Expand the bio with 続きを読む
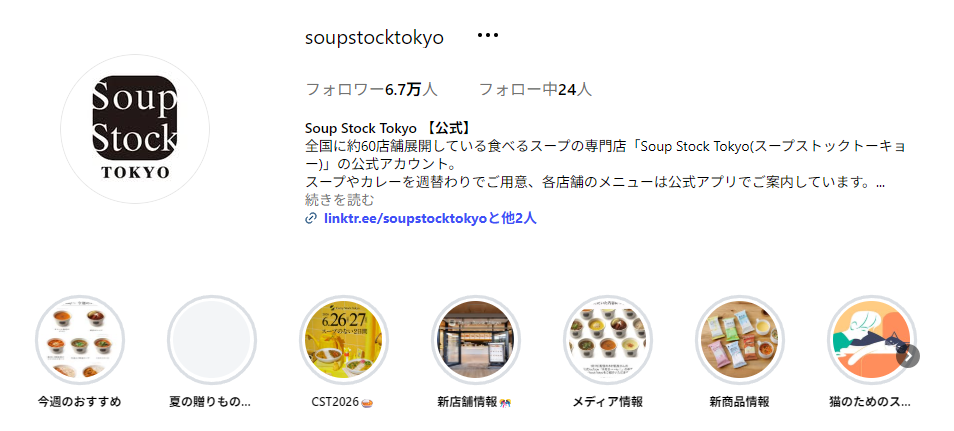954x431 pixels. click(x=339, y=200)
